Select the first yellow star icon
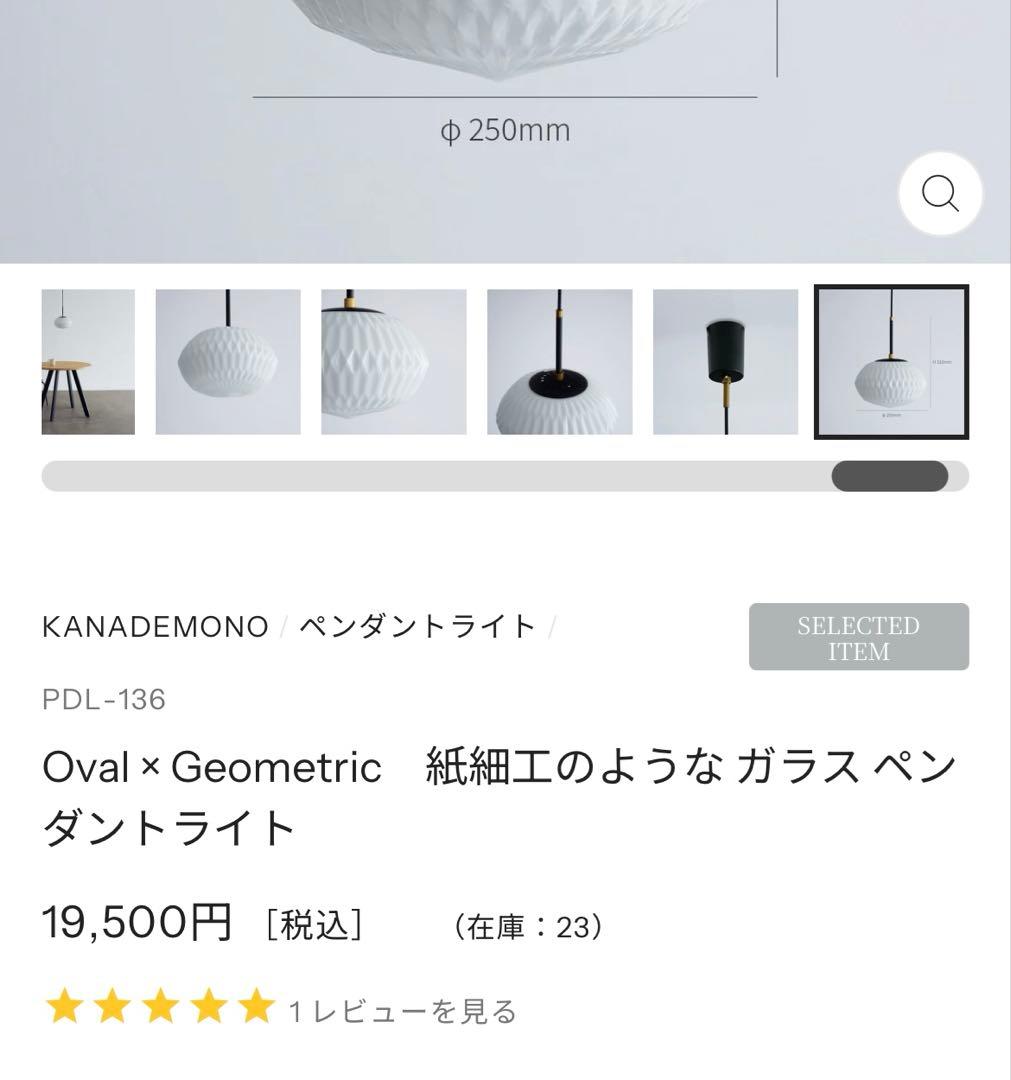Viewport: 1011px width, 1080px height. pos(63,1008)
